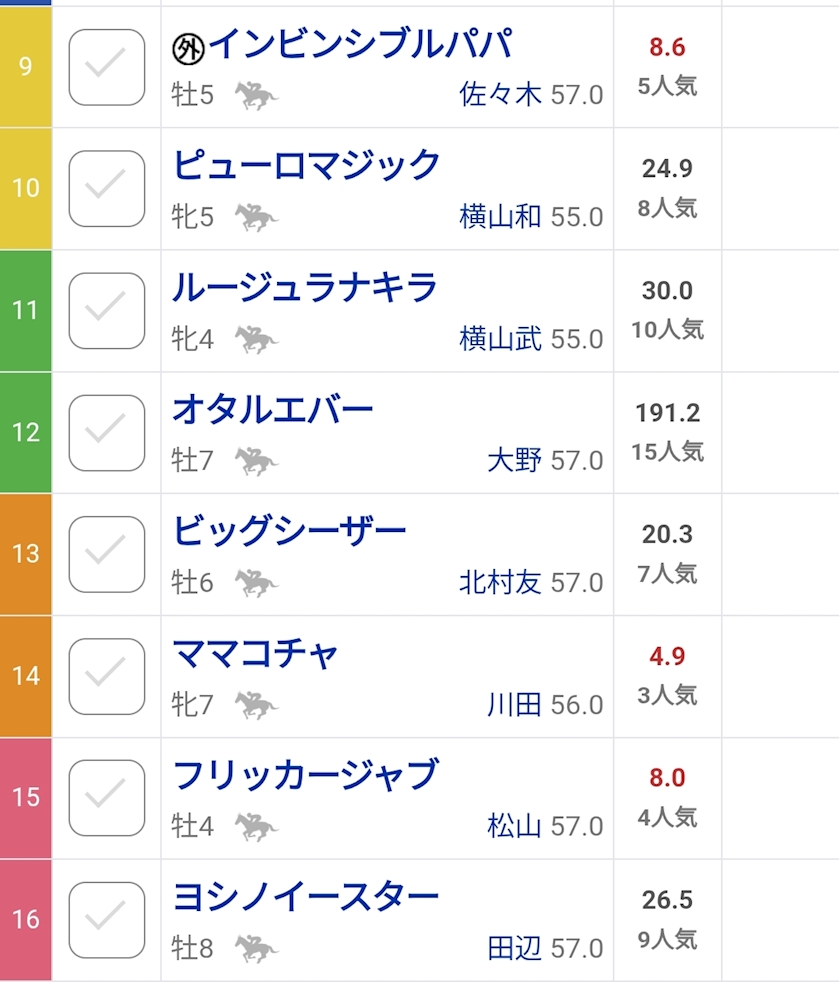Image resolution: width=840 pixels, height=982 pixels.
Task: Open jockey 横山武 page
Action: [500, 339]
